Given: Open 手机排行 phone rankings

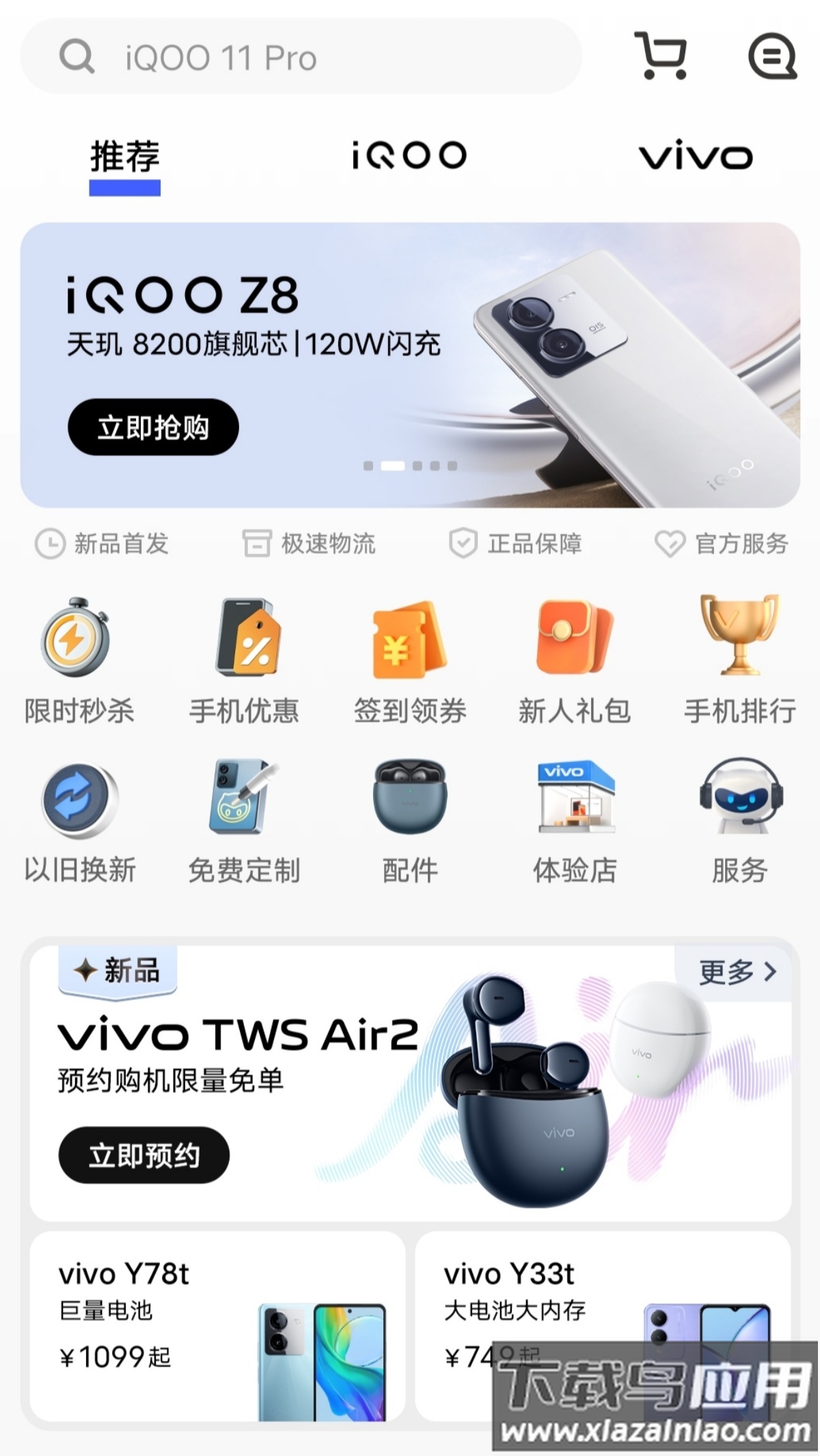Looking at the screenshot, I should (x=739, y=660).
